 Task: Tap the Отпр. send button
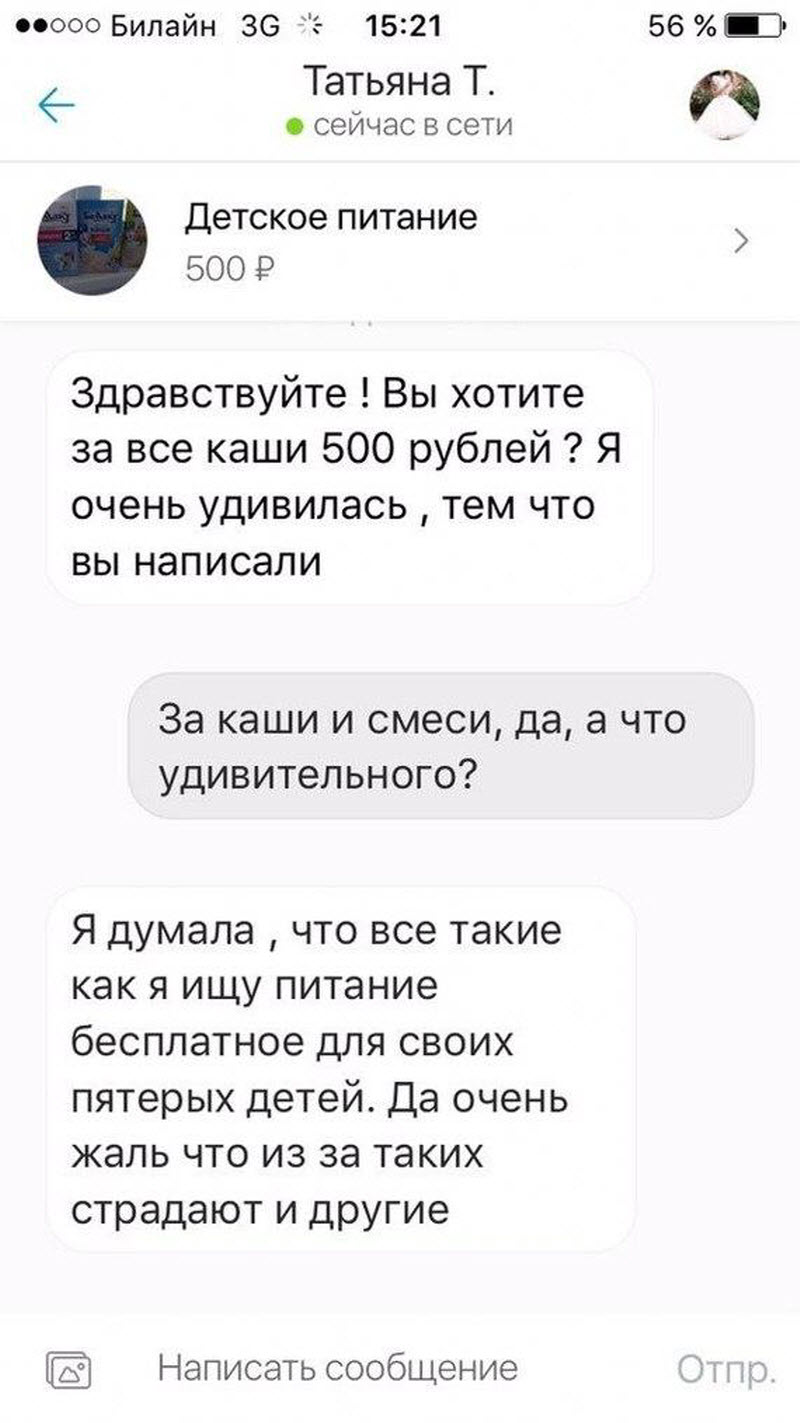[726, 1368]
